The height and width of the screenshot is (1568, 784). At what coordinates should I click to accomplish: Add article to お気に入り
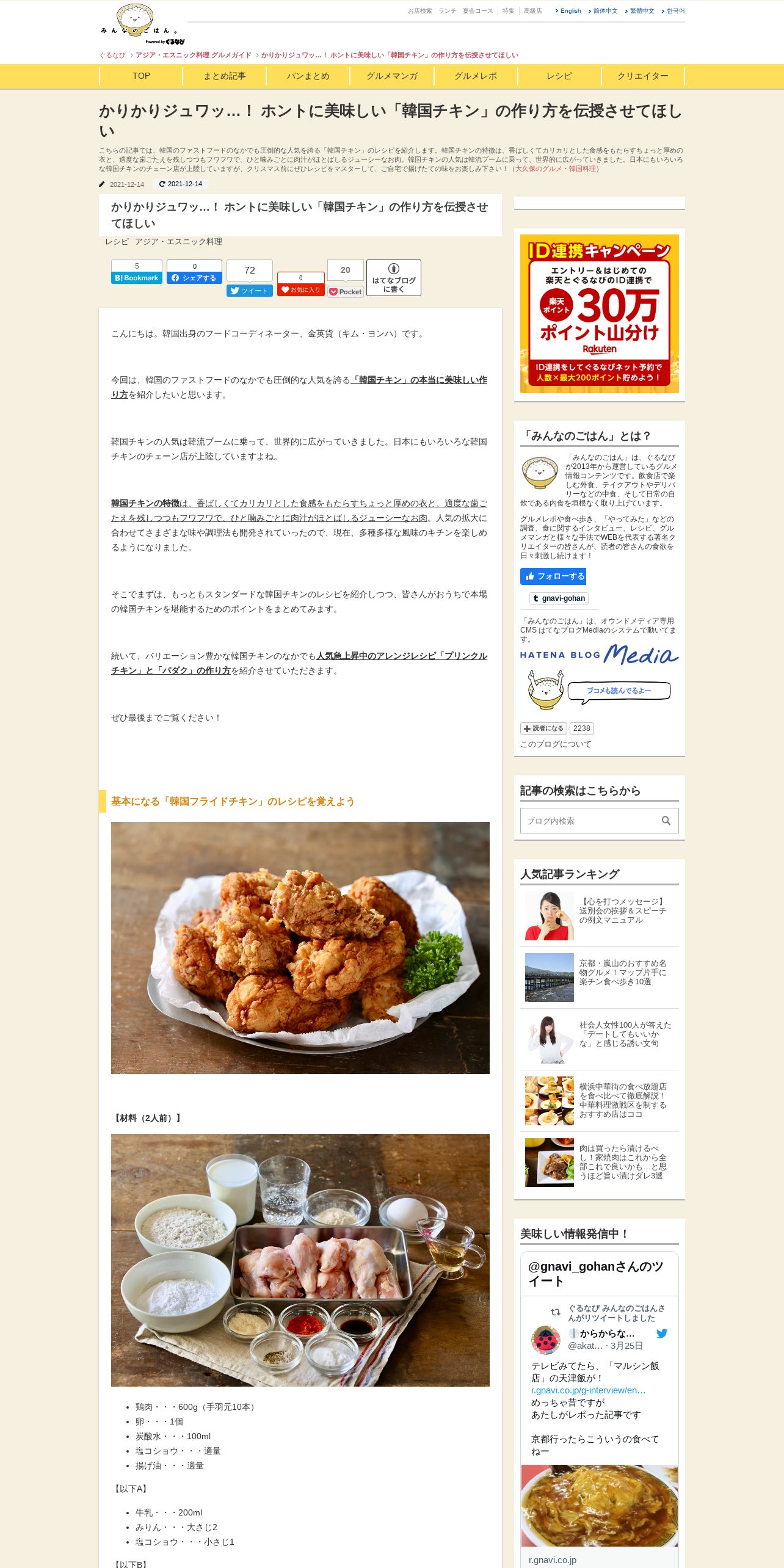pos(300,289)
